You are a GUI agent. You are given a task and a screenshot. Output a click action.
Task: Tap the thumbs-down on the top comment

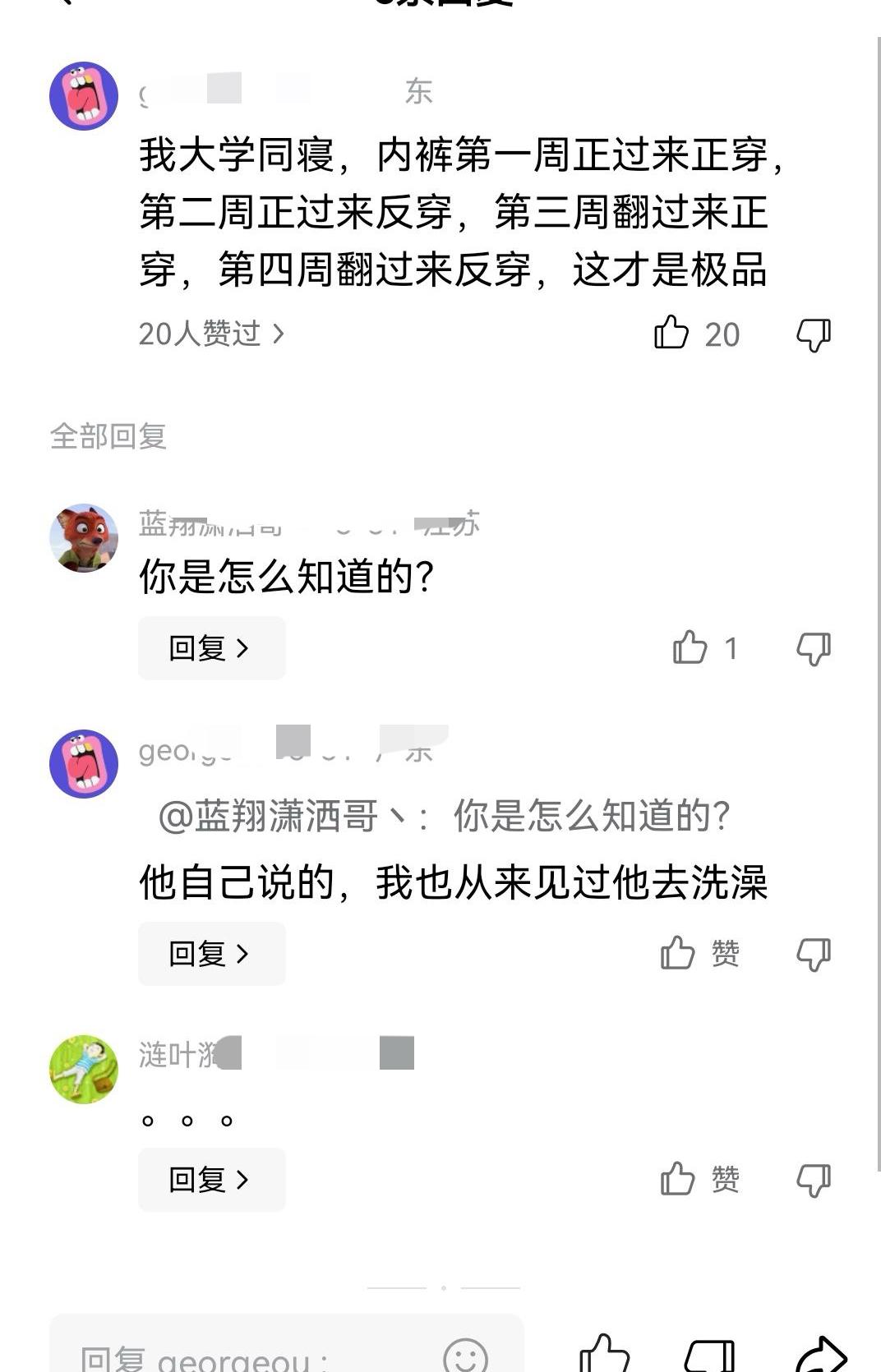[x=812, y=333]
